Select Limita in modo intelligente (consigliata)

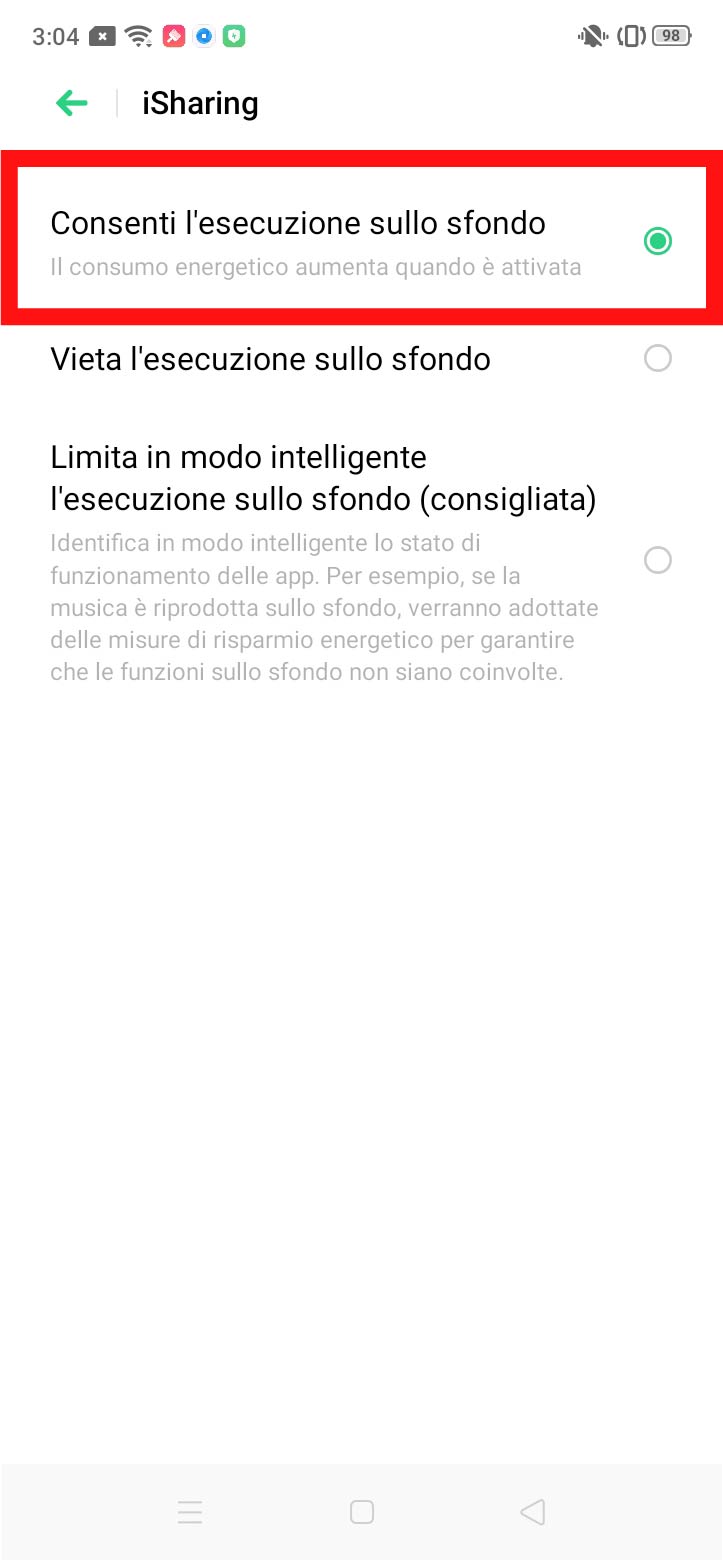pos(657,560)
